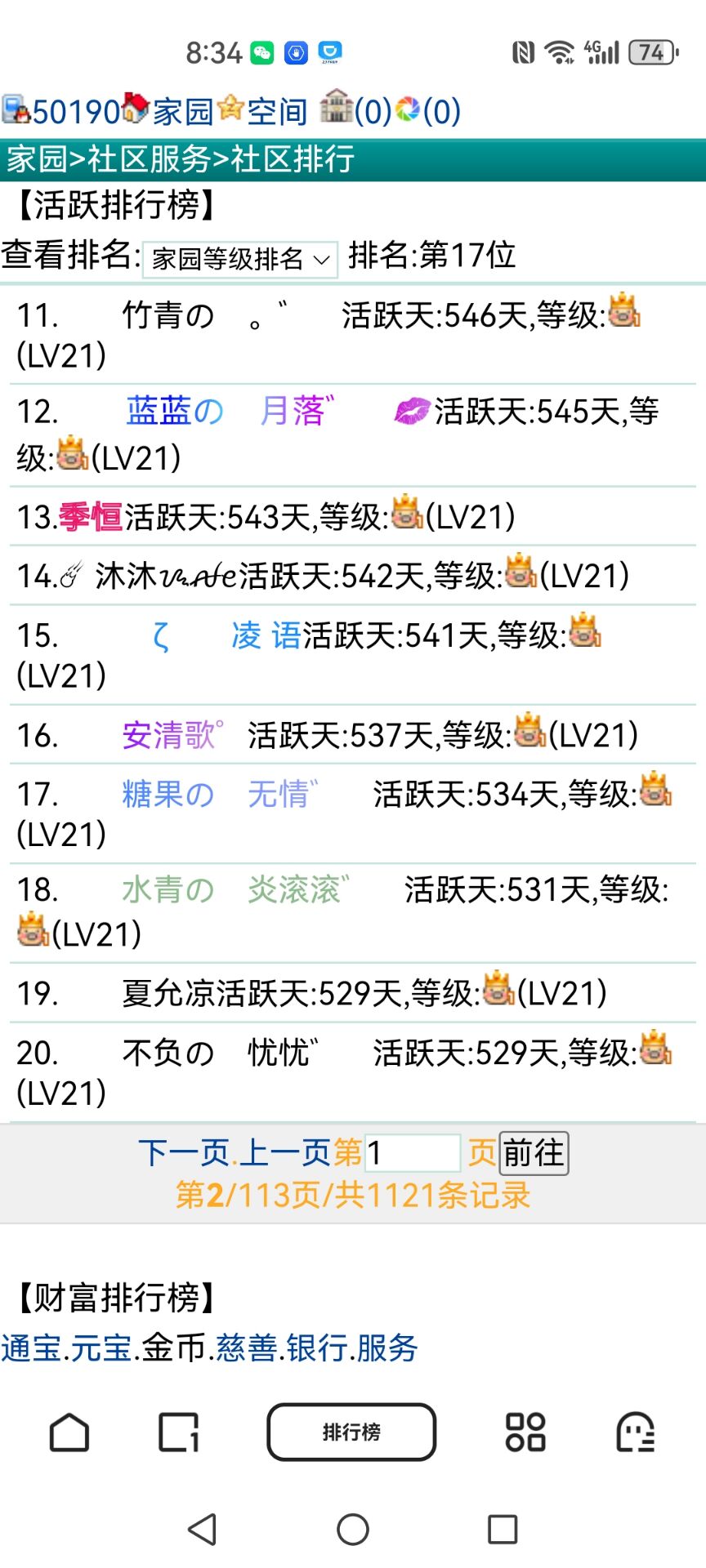Open the 家园 link in header
This screenshot has height=1568, width=706.
[x=183, y=111]
